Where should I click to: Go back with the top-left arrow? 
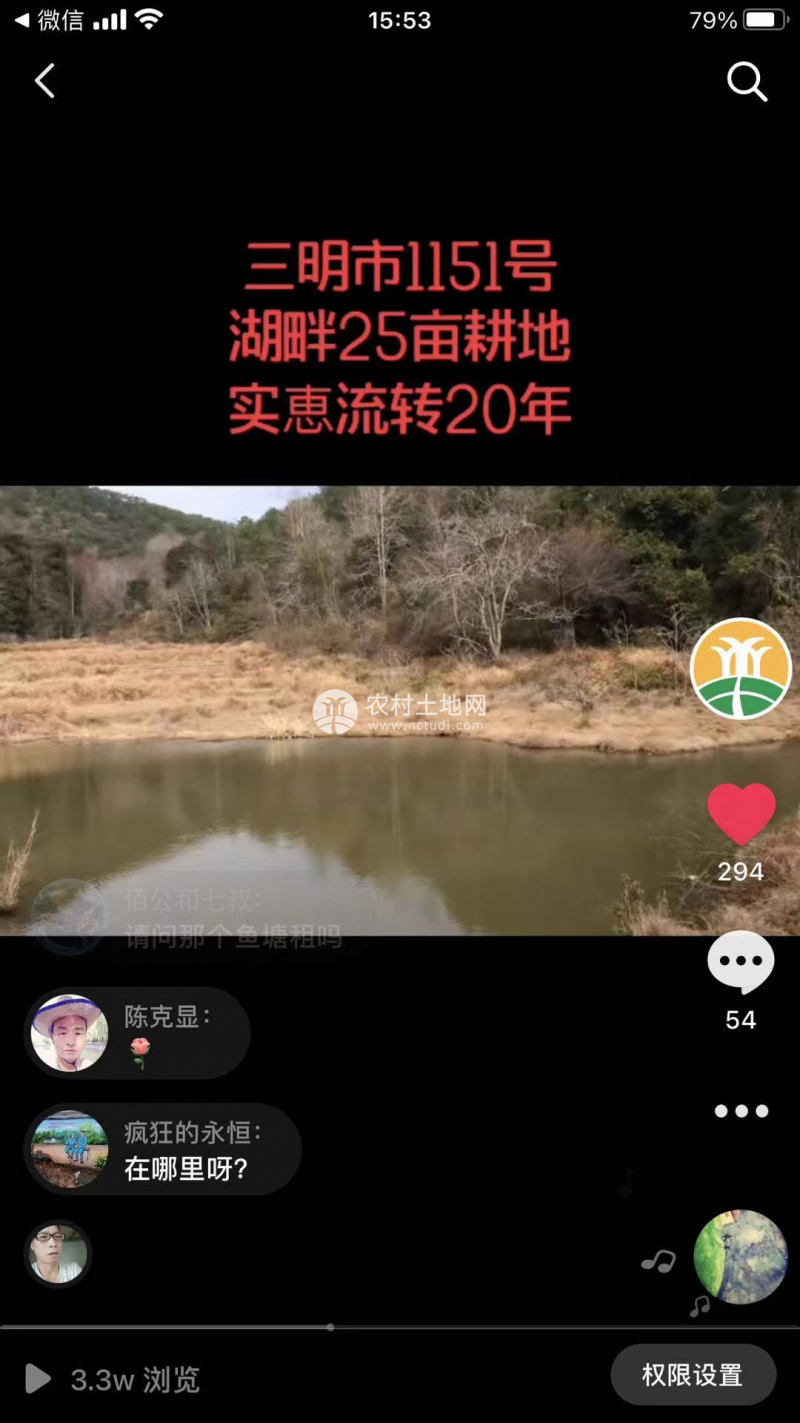45,82
